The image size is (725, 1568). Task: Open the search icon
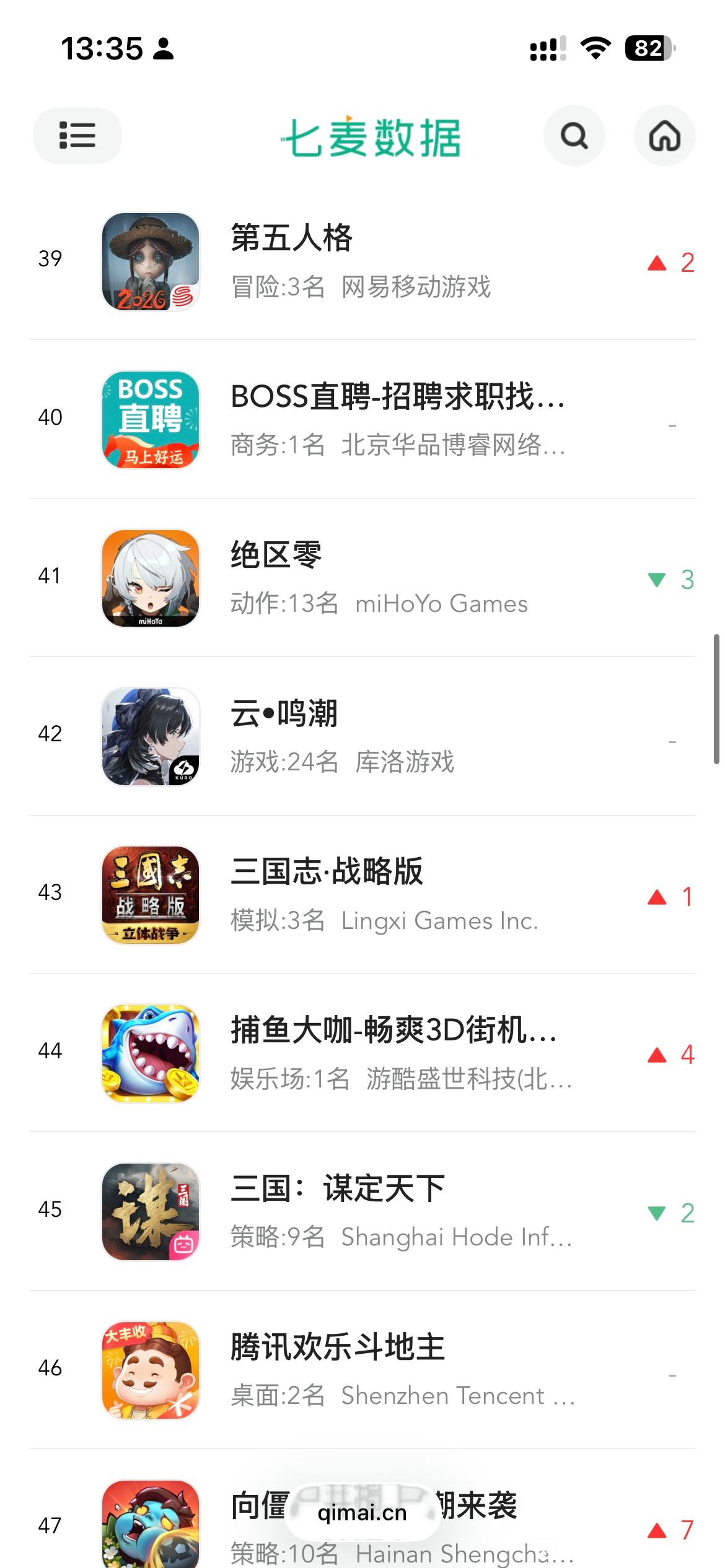pos(574,136)
